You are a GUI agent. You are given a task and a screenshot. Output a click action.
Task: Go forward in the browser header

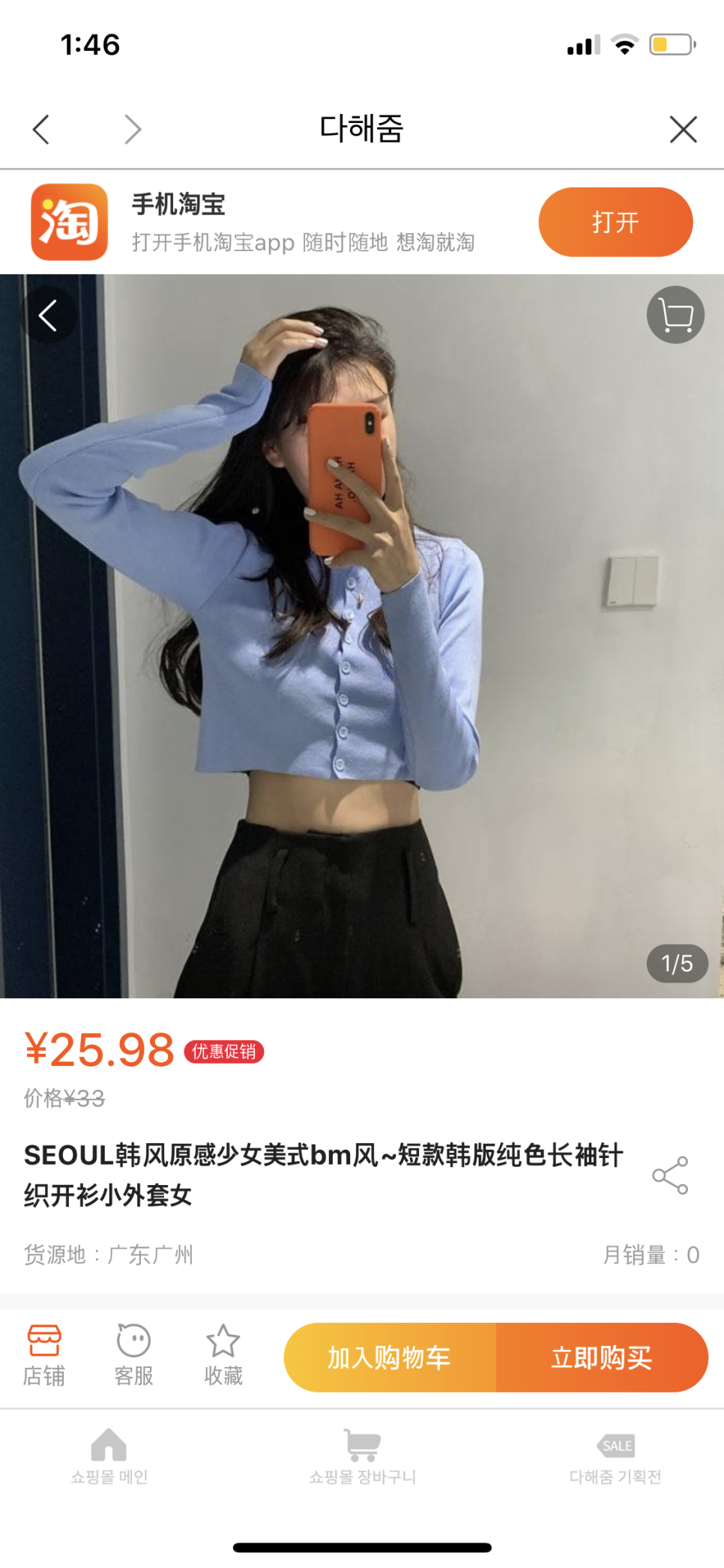(133, 129)
